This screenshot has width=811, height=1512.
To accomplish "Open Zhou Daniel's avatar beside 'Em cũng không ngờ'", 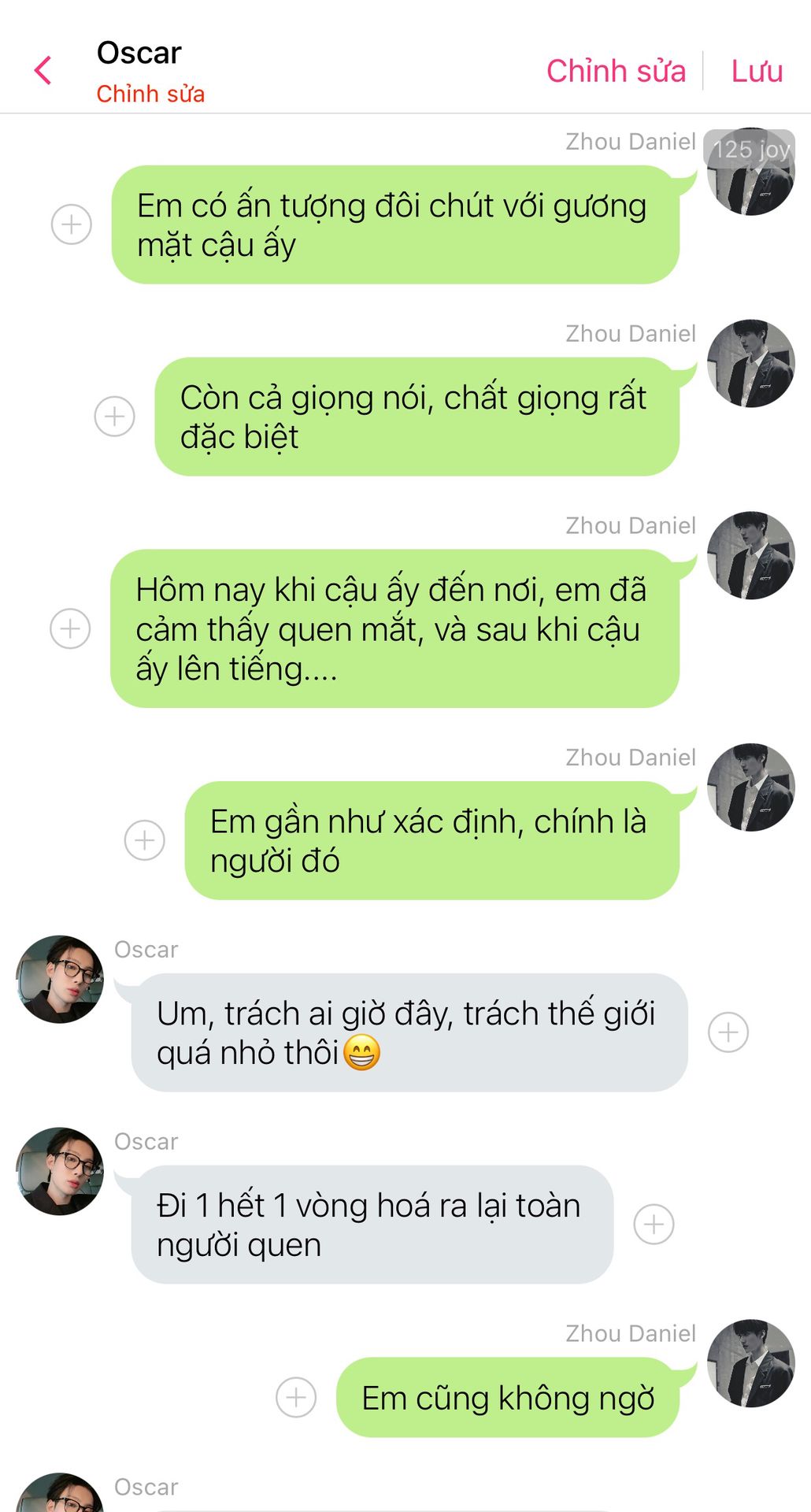I will pos(750,1363).
